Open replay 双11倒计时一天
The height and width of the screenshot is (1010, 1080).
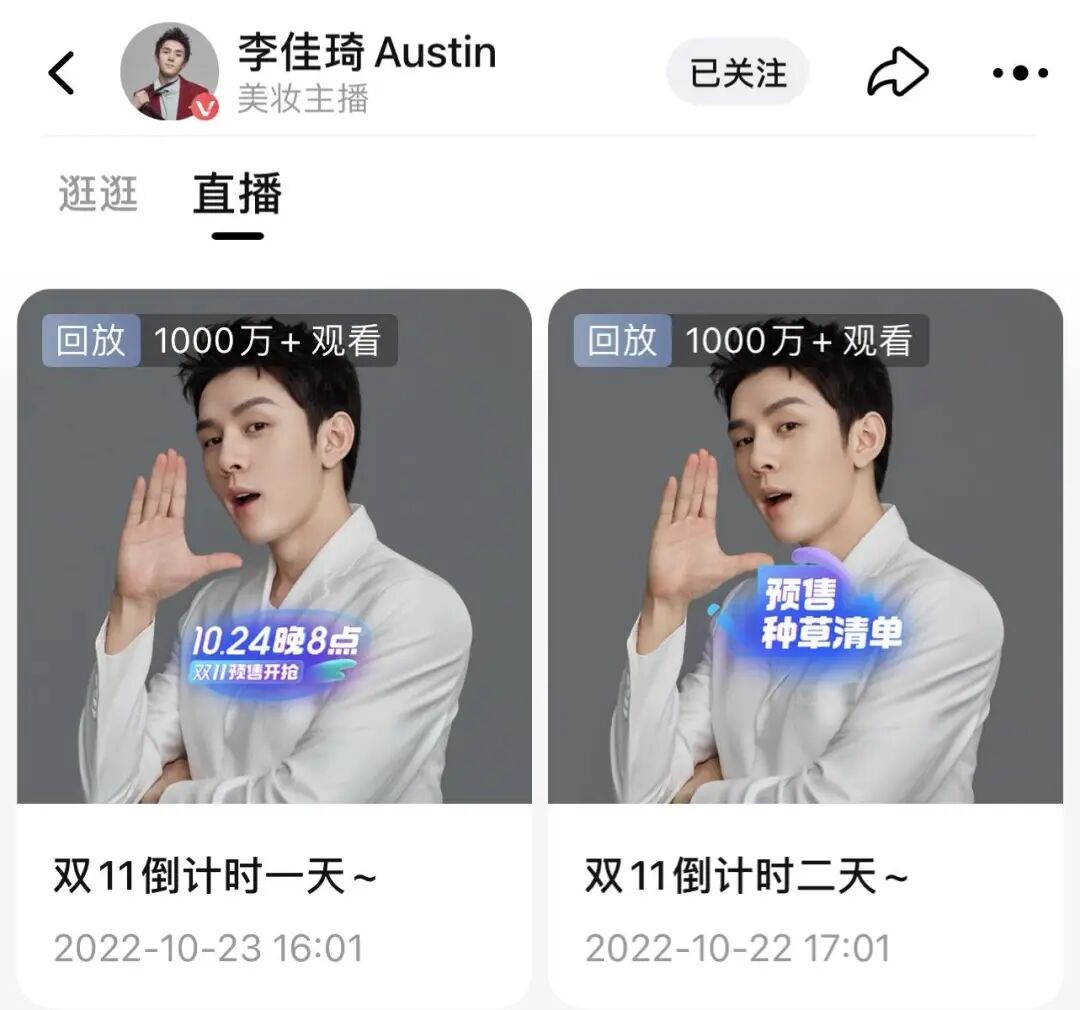point(274,600)
